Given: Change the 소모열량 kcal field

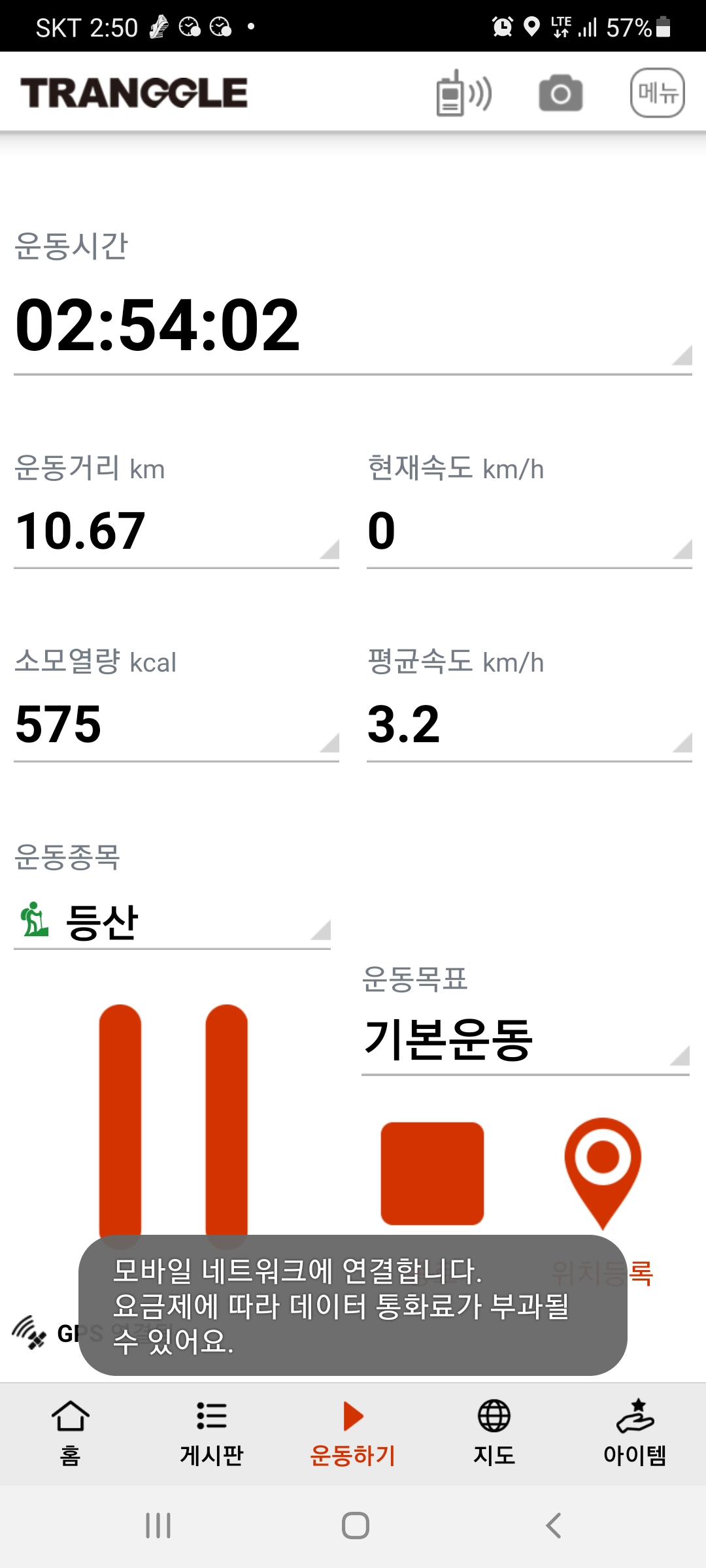Looking at the screenshot, I should pos(176,724).
